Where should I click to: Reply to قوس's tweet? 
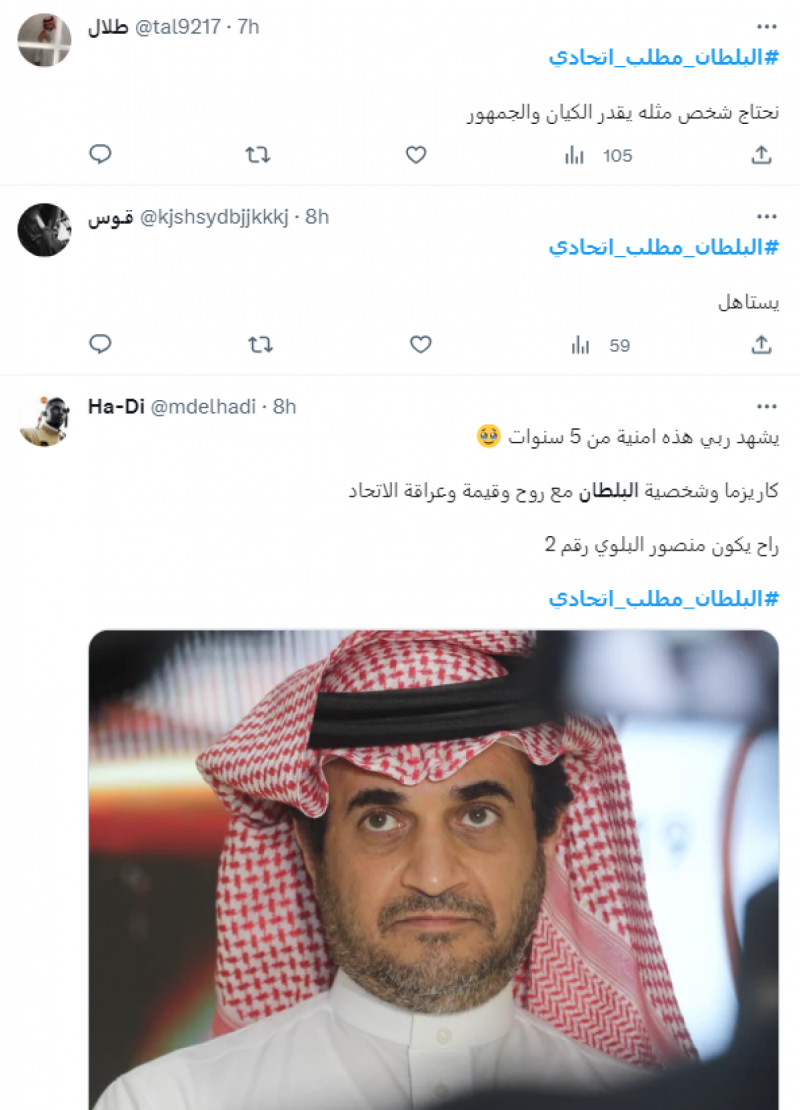(x=99, y=344)
